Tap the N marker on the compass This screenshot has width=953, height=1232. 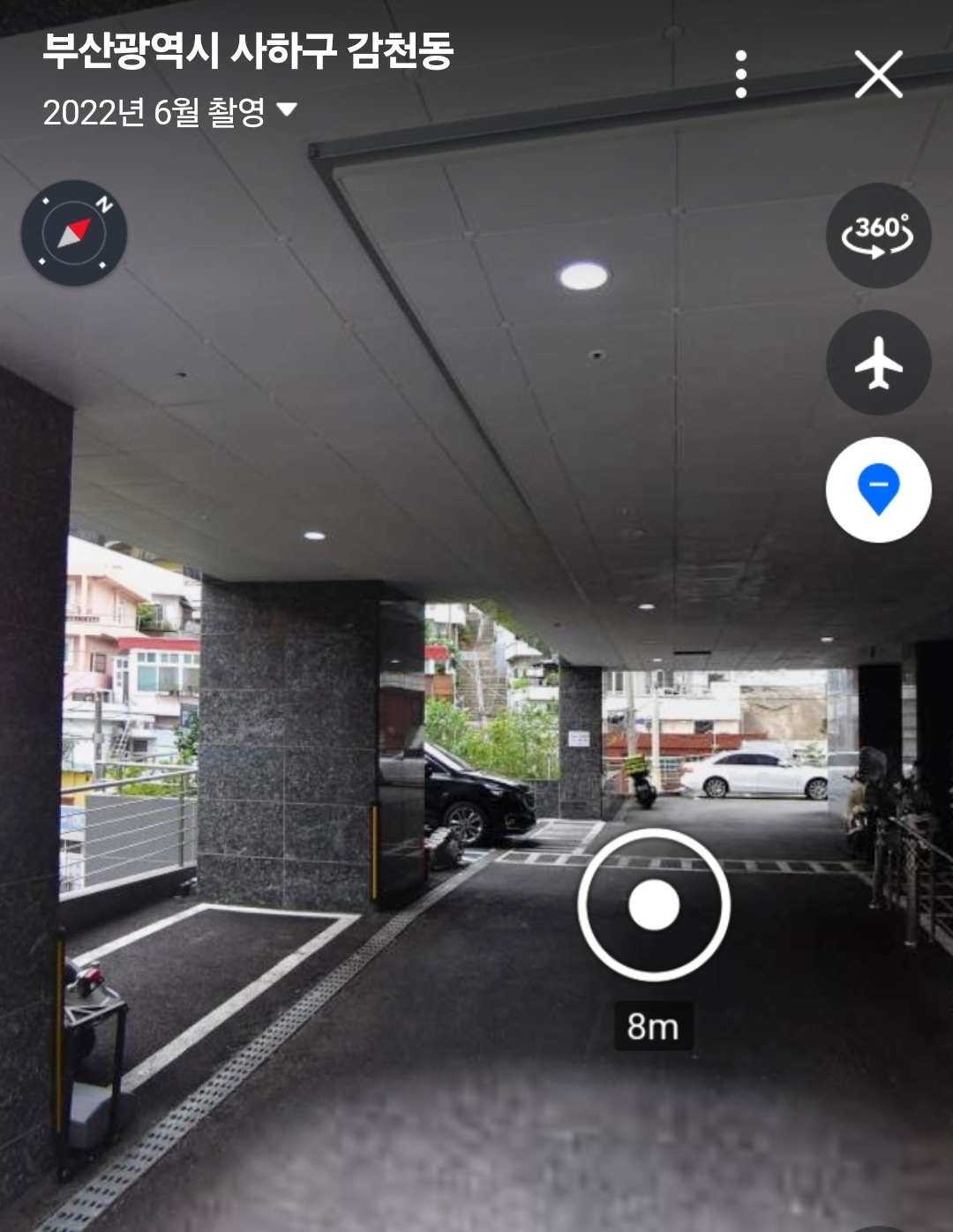coord(106,205)
